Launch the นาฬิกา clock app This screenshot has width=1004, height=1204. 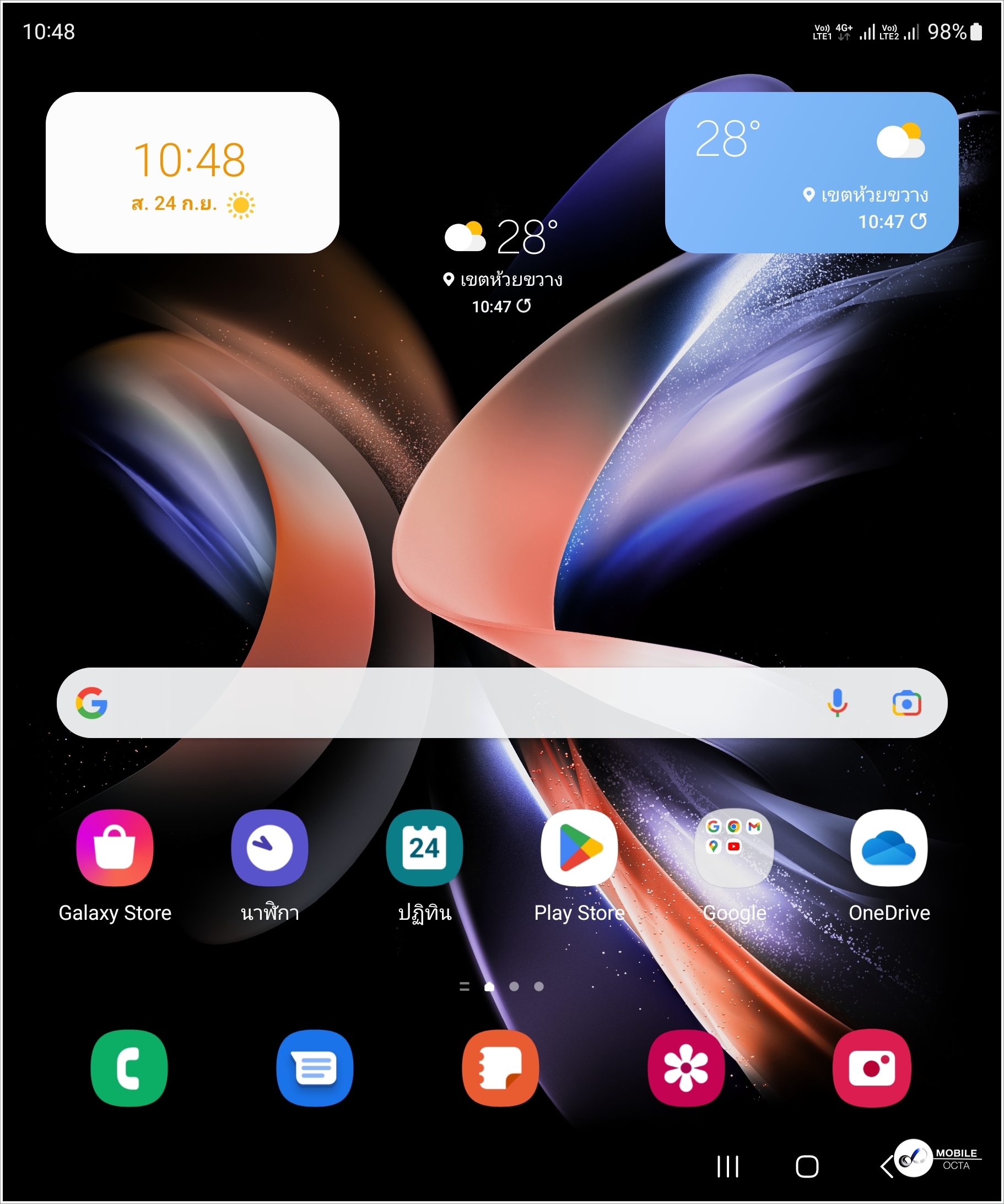click(269, 848)
